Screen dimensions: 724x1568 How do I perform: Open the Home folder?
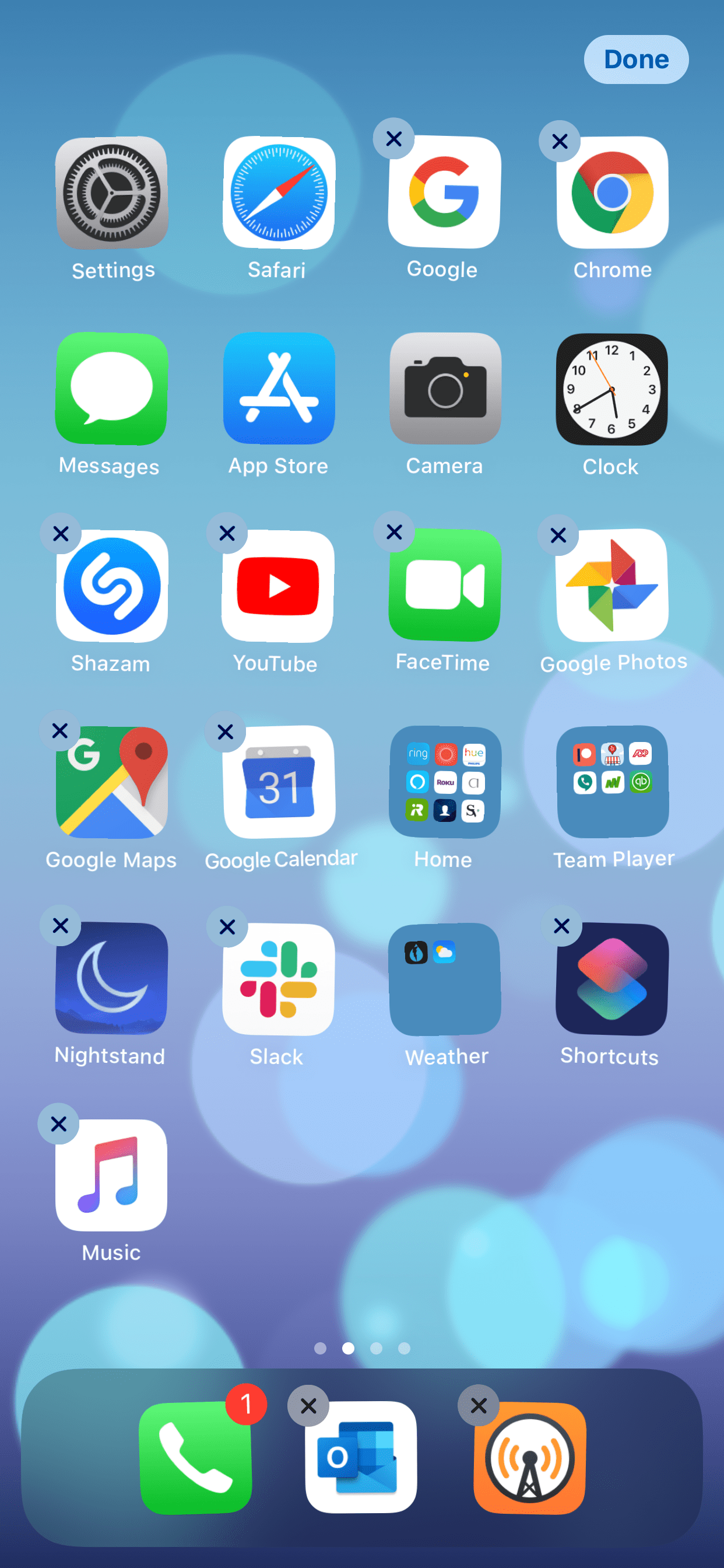[445, 782]
